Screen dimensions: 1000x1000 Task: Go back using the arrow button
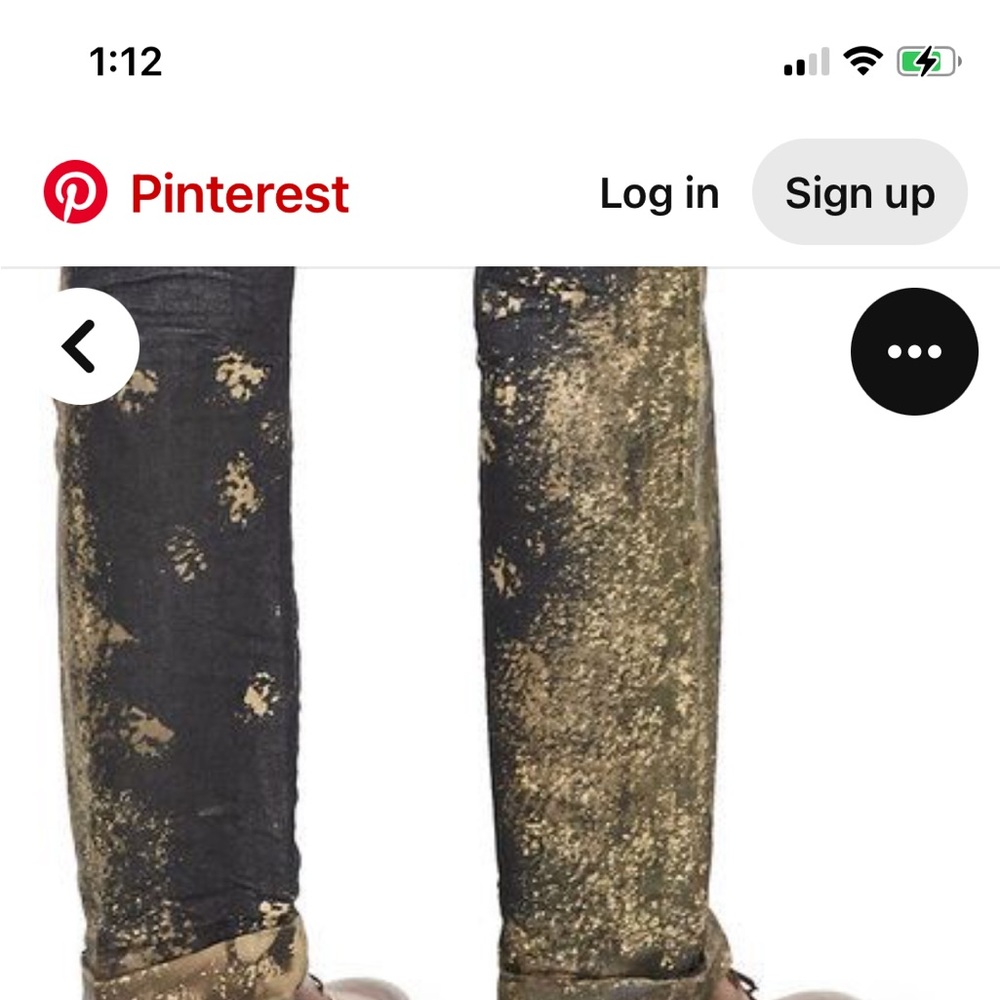pyautogui.click(x=80, y=347)
